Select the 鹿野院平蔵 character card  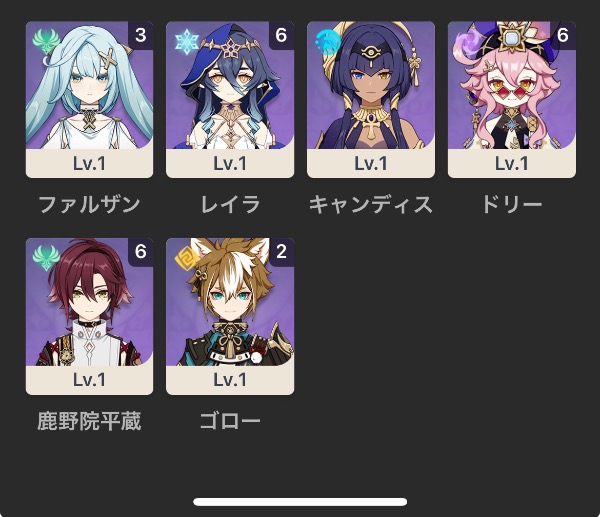(89, 316)
